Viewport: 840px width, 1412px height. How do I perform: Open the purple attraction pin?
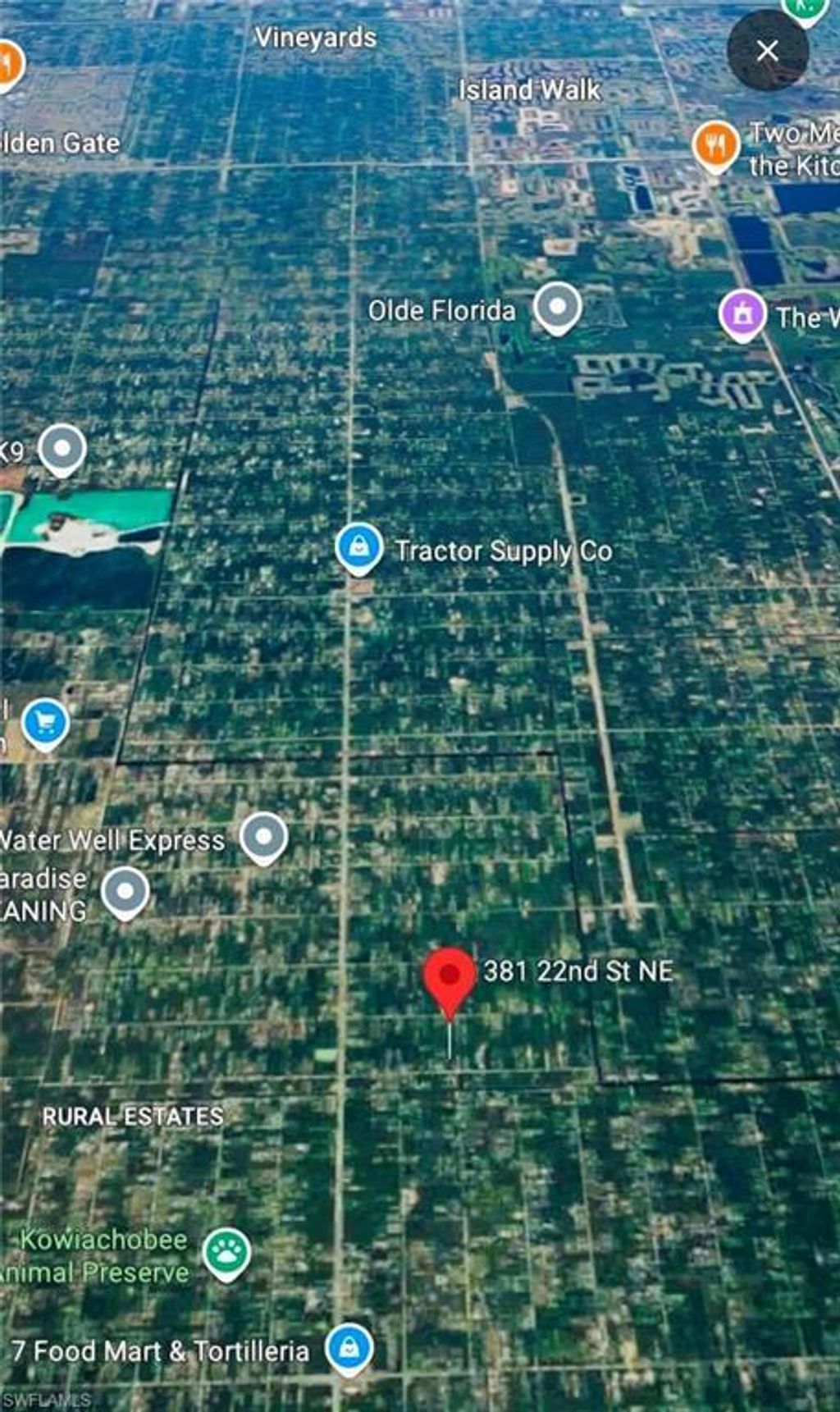743,316
